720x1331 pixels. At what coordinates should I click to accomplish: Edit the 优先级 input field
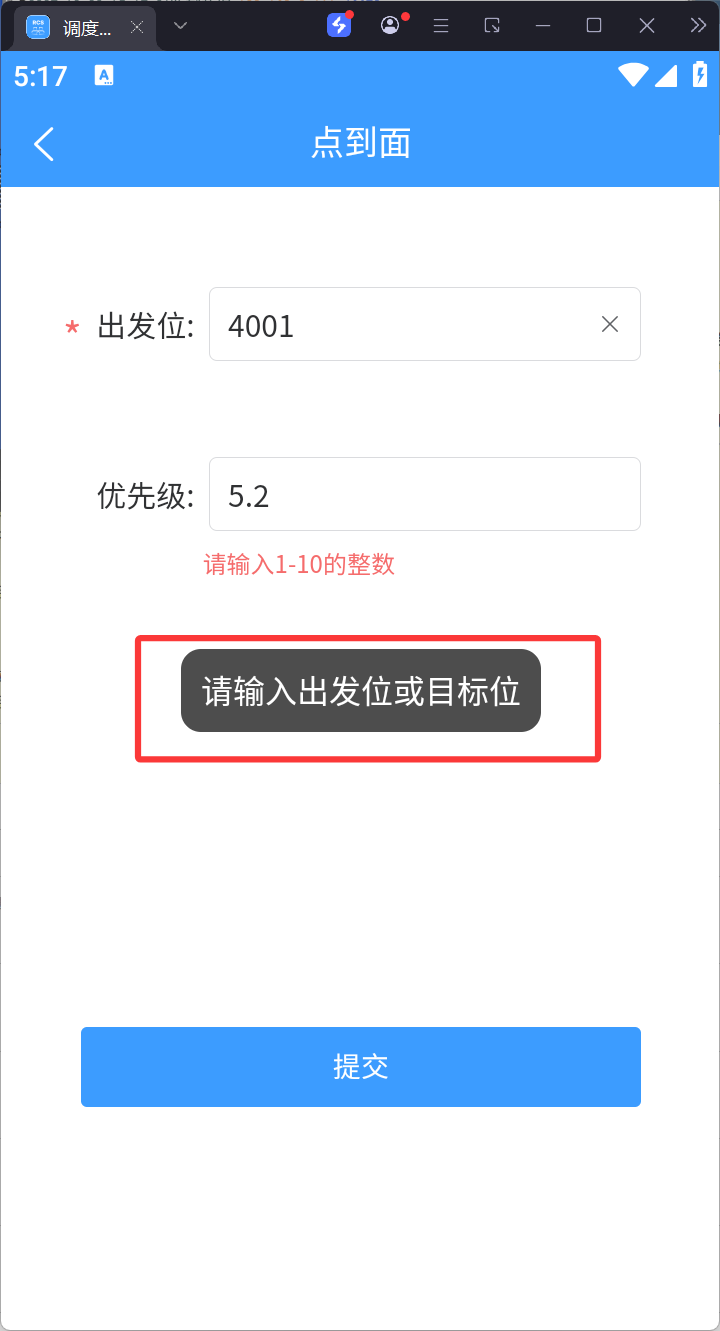[424, 494]
